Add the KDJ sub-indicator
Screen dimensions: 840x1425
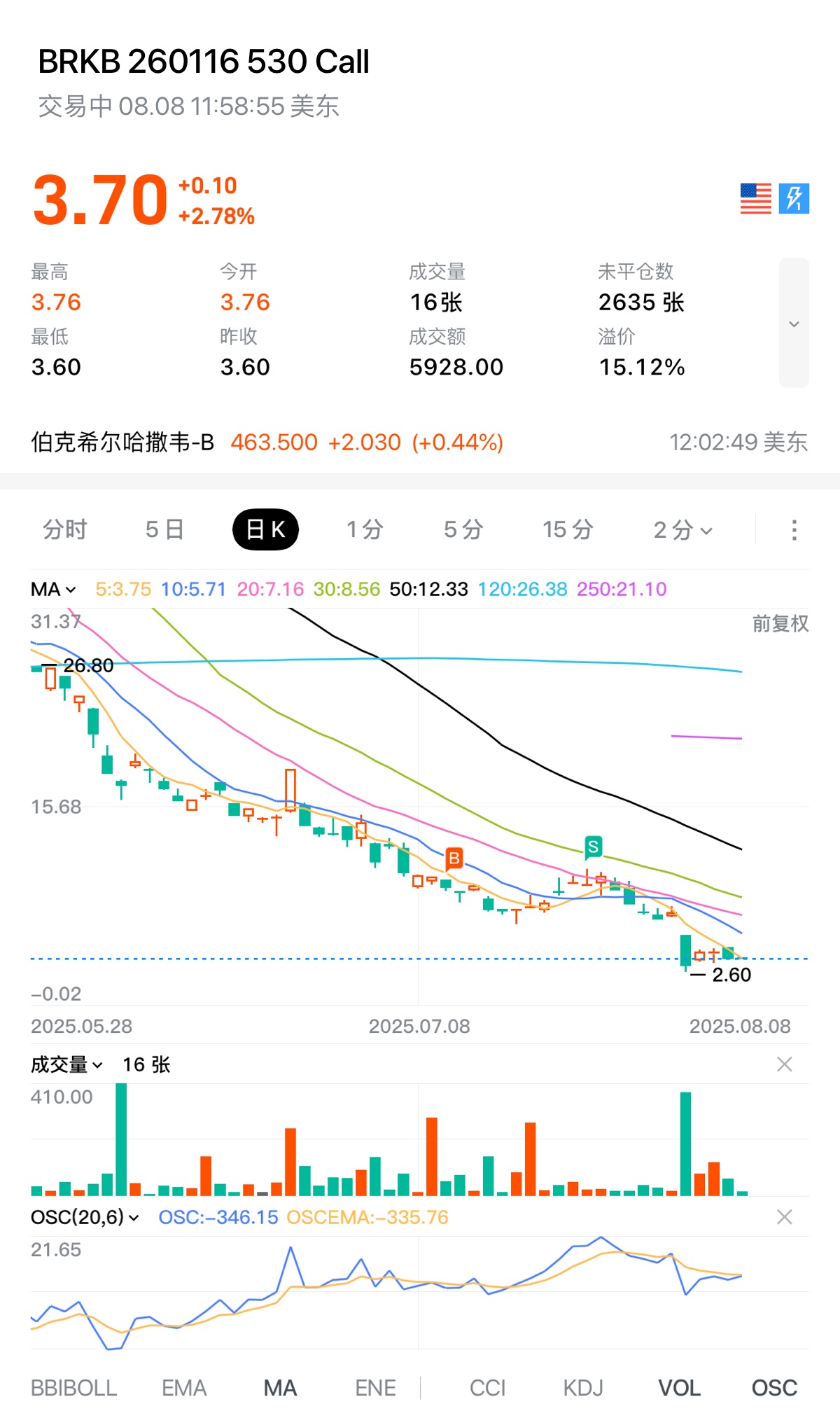[x=583, y=1388]
